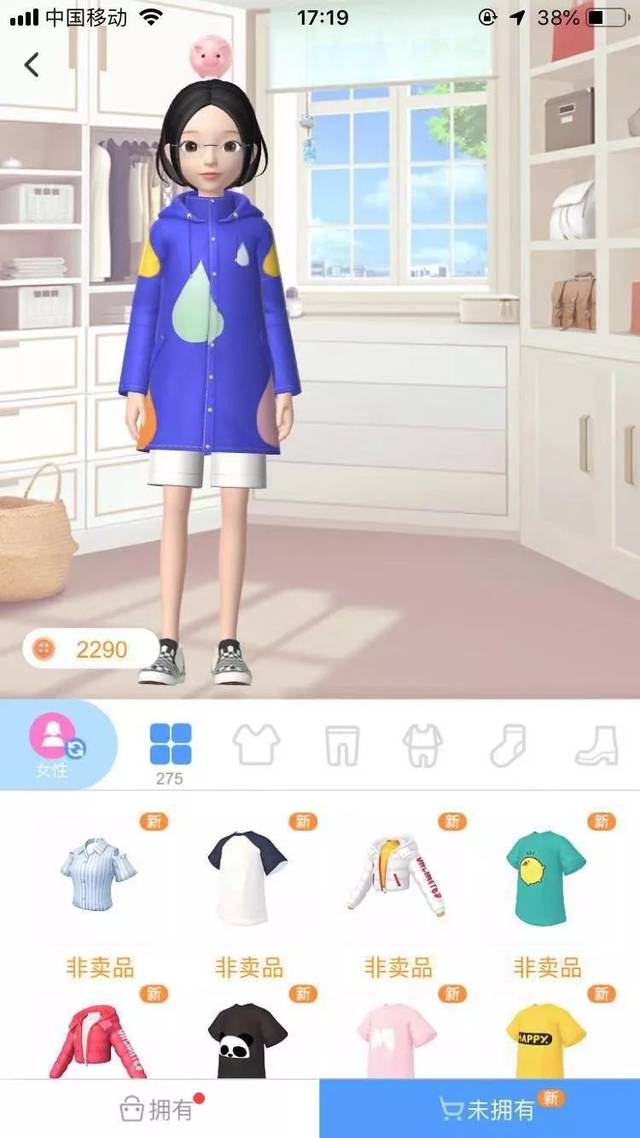Choose the red puffer jacket
The height and width of the screenshot is (1138, 640).
click(x=98, y=1040)
